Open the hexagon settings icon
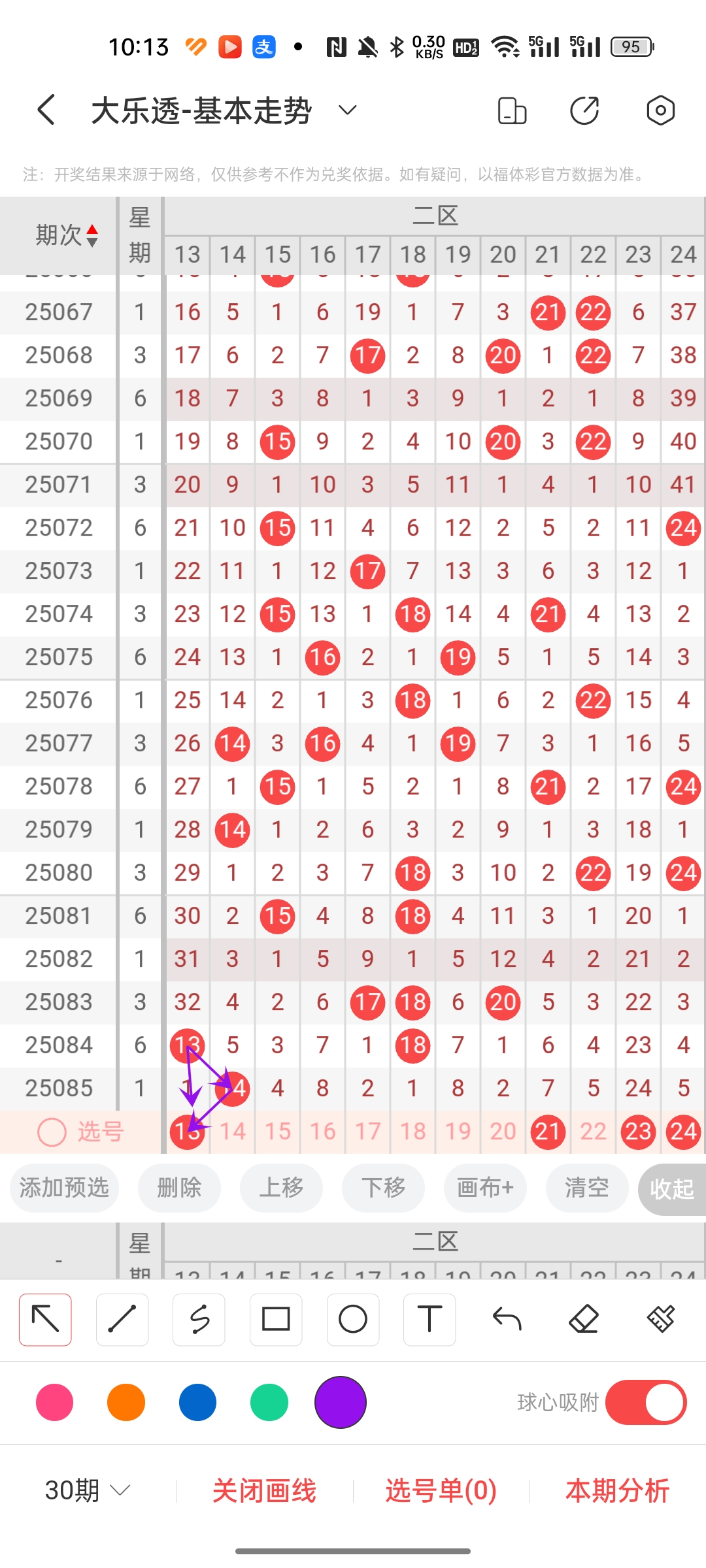 (x=660, y=110)
